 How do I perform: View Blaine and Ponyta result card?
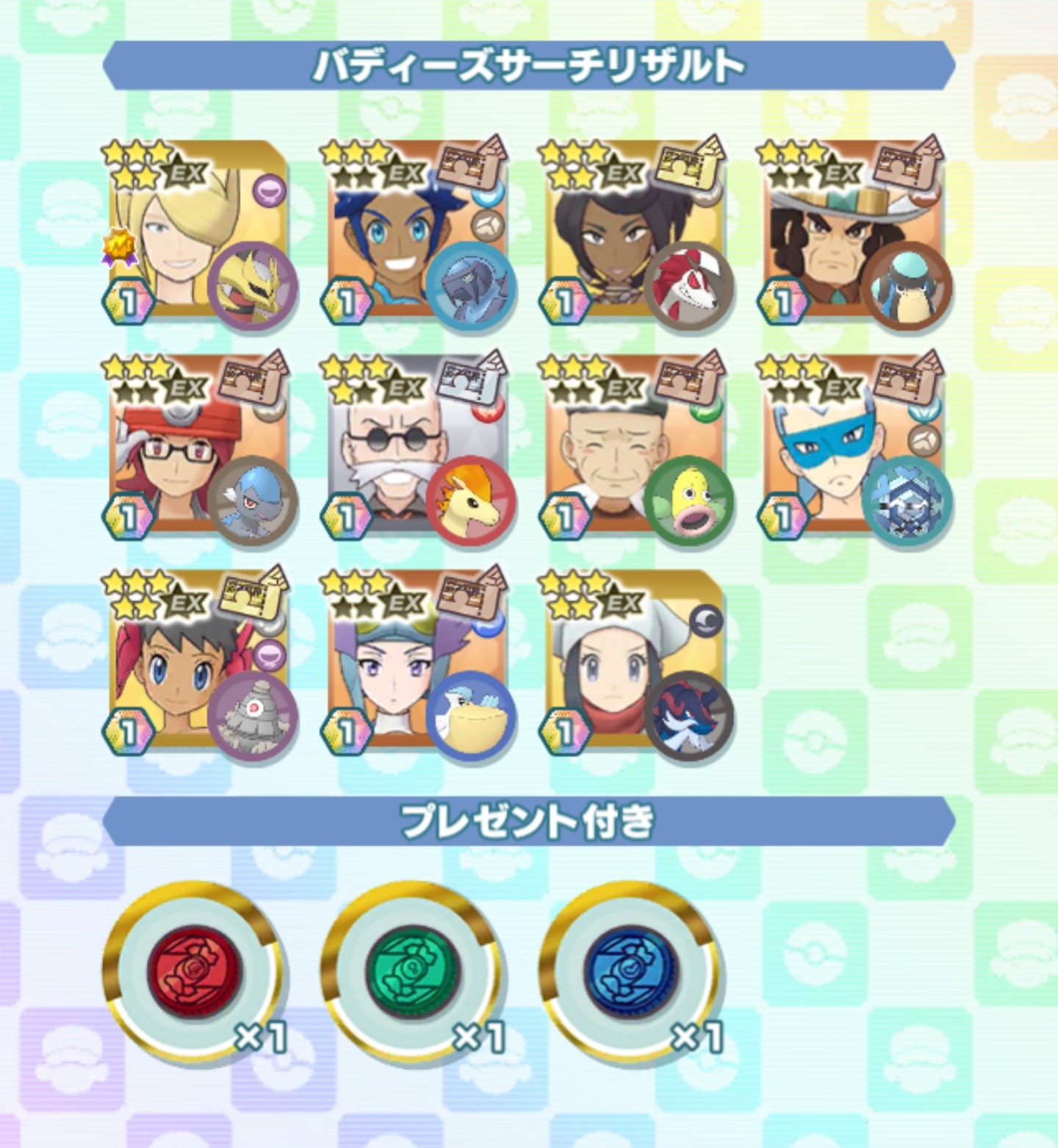tap(416, 447)
